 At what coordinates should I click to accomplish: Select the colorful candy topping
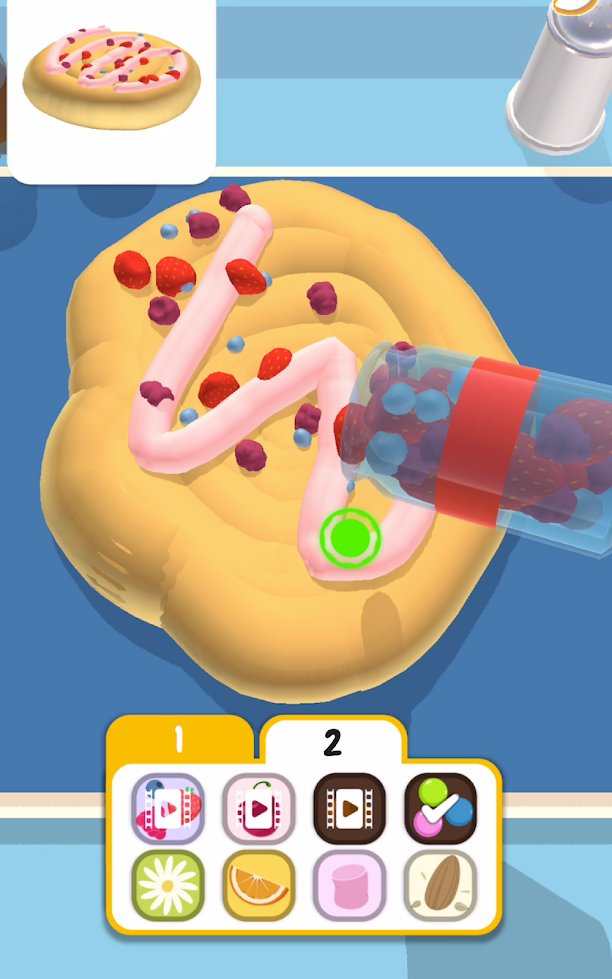(440, 808)
